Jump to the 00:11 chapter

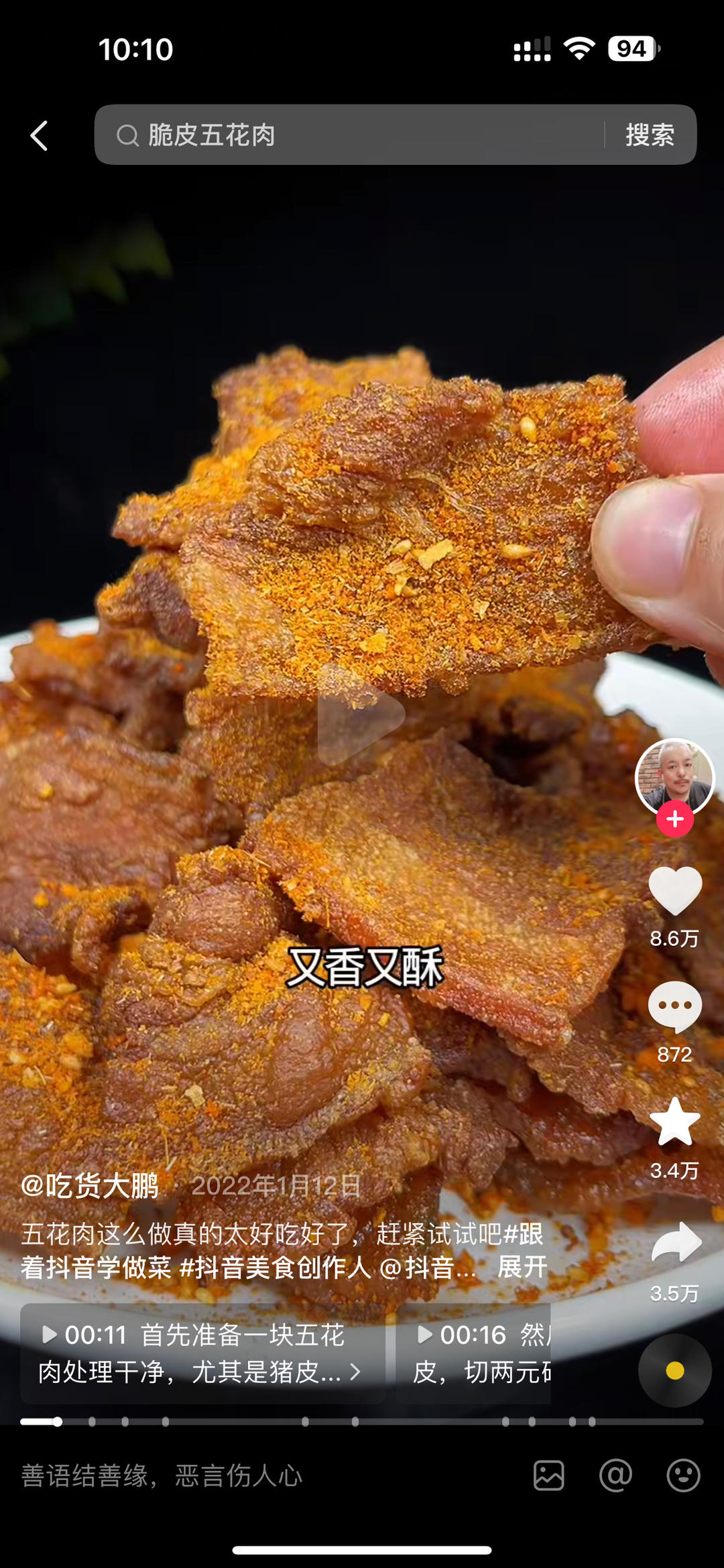click(x=201, y=1353)
